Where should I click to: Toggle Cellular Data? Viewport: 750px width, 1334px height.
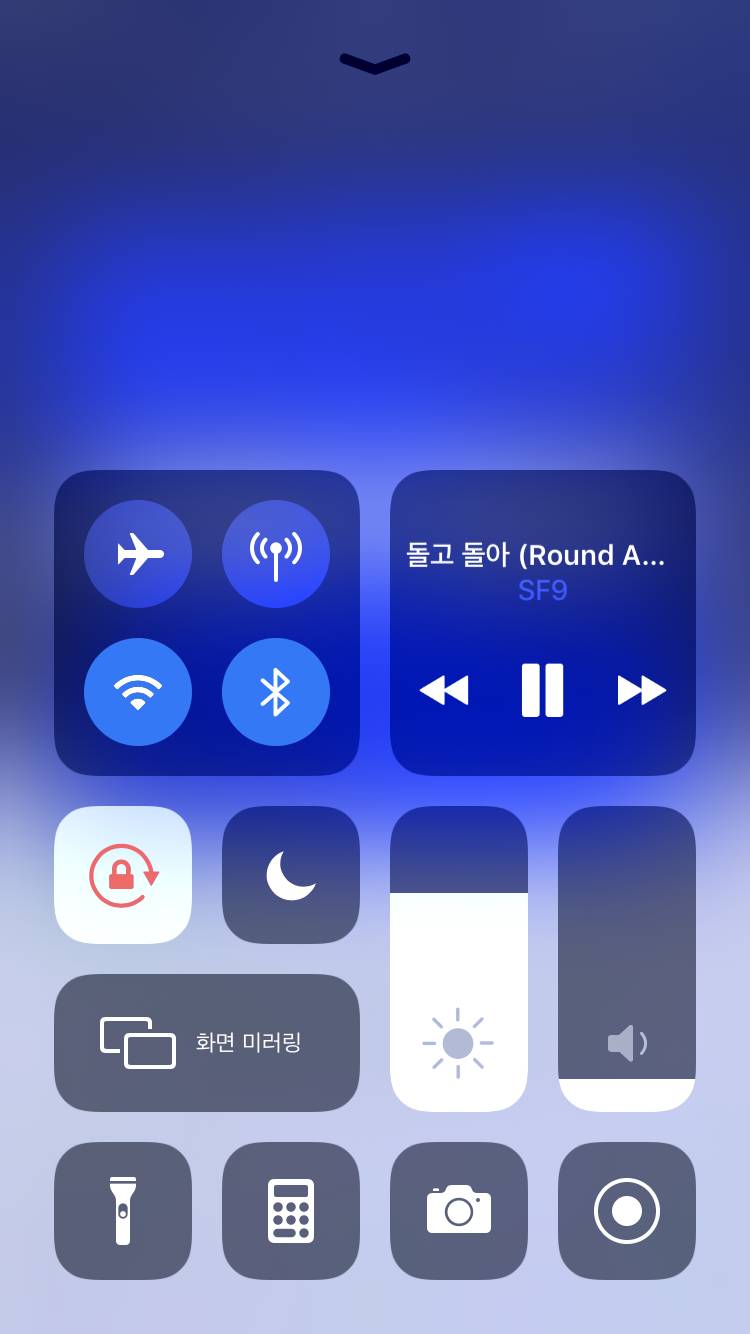click(276, 554)
